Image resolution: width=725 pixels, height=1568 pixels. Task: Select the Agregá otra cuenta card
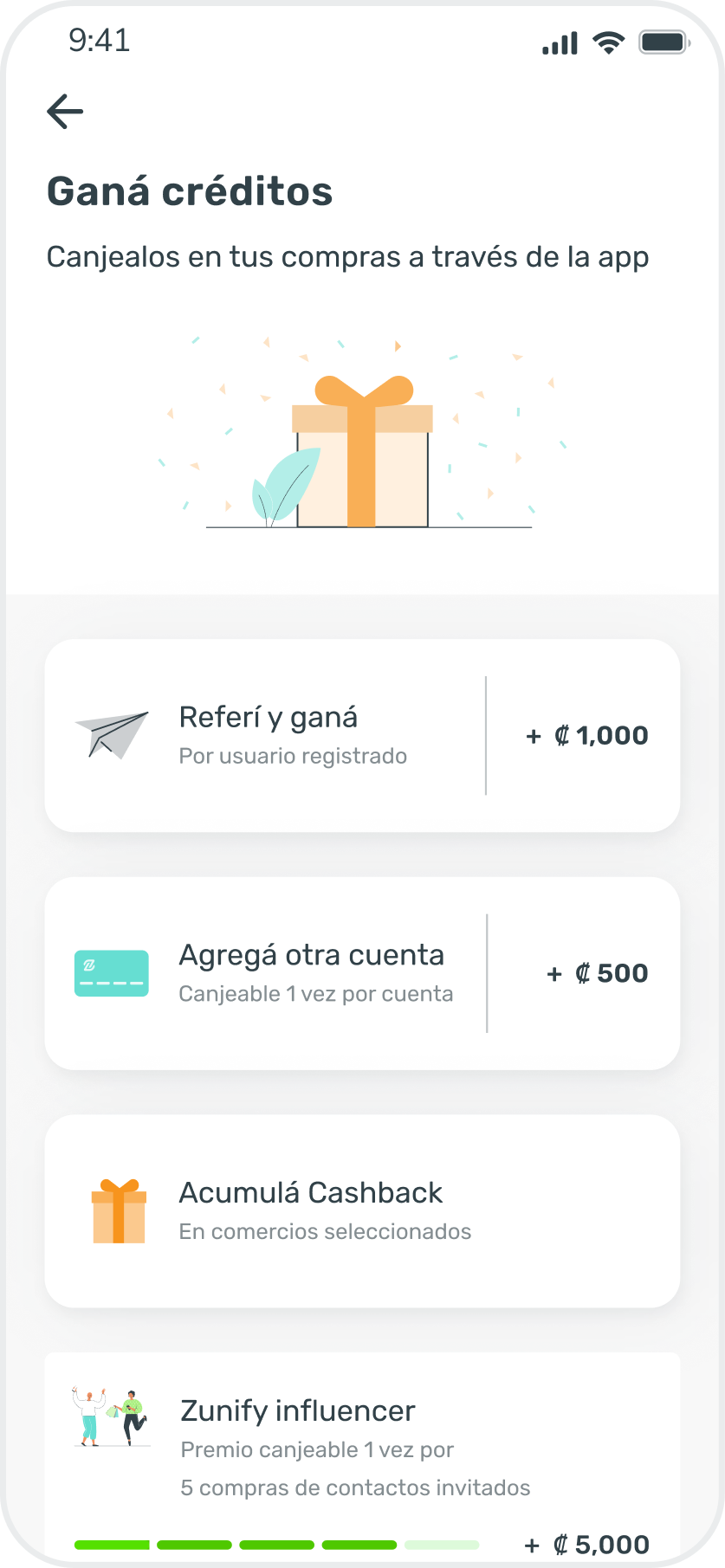tap(362, 973)
